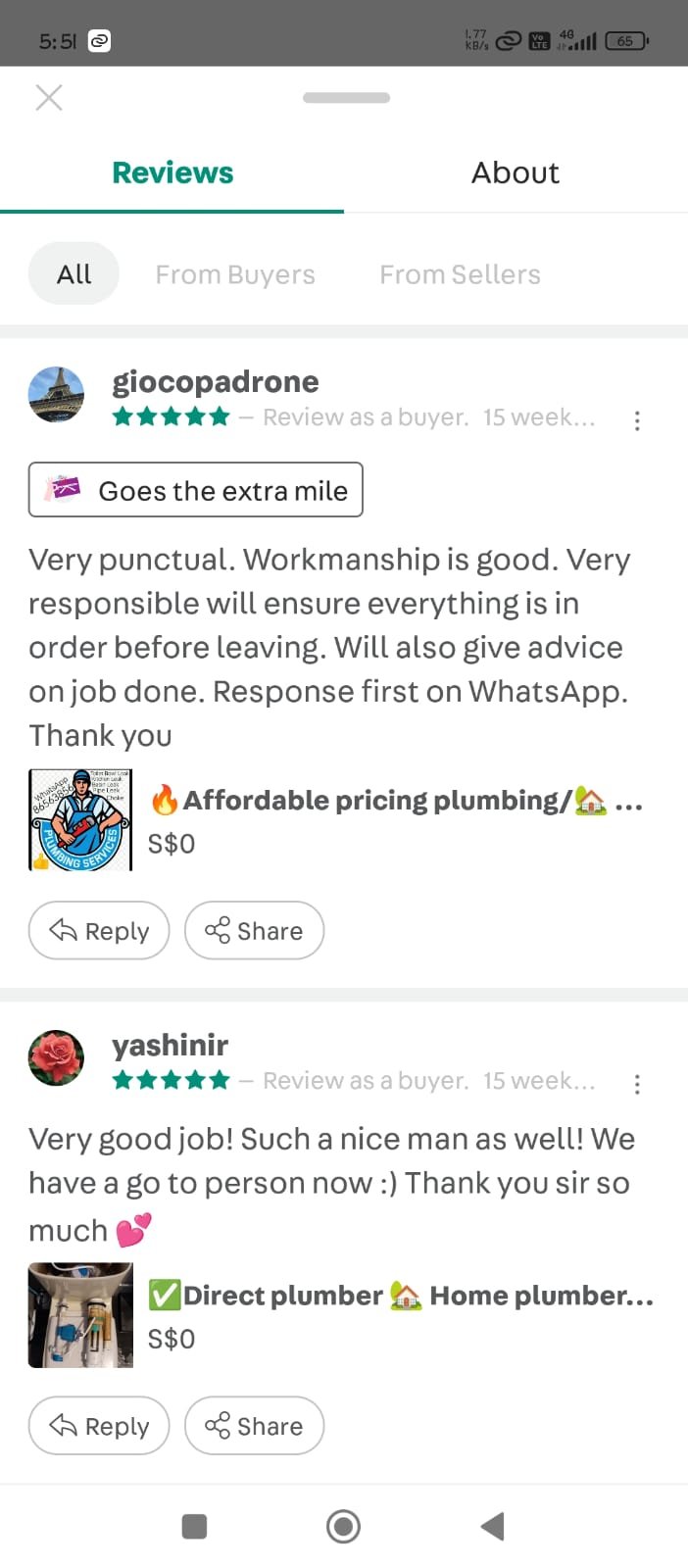Screen dimensions: 688x1568
Task: Open giocopadrone's profile
Action: click(215, 382)
